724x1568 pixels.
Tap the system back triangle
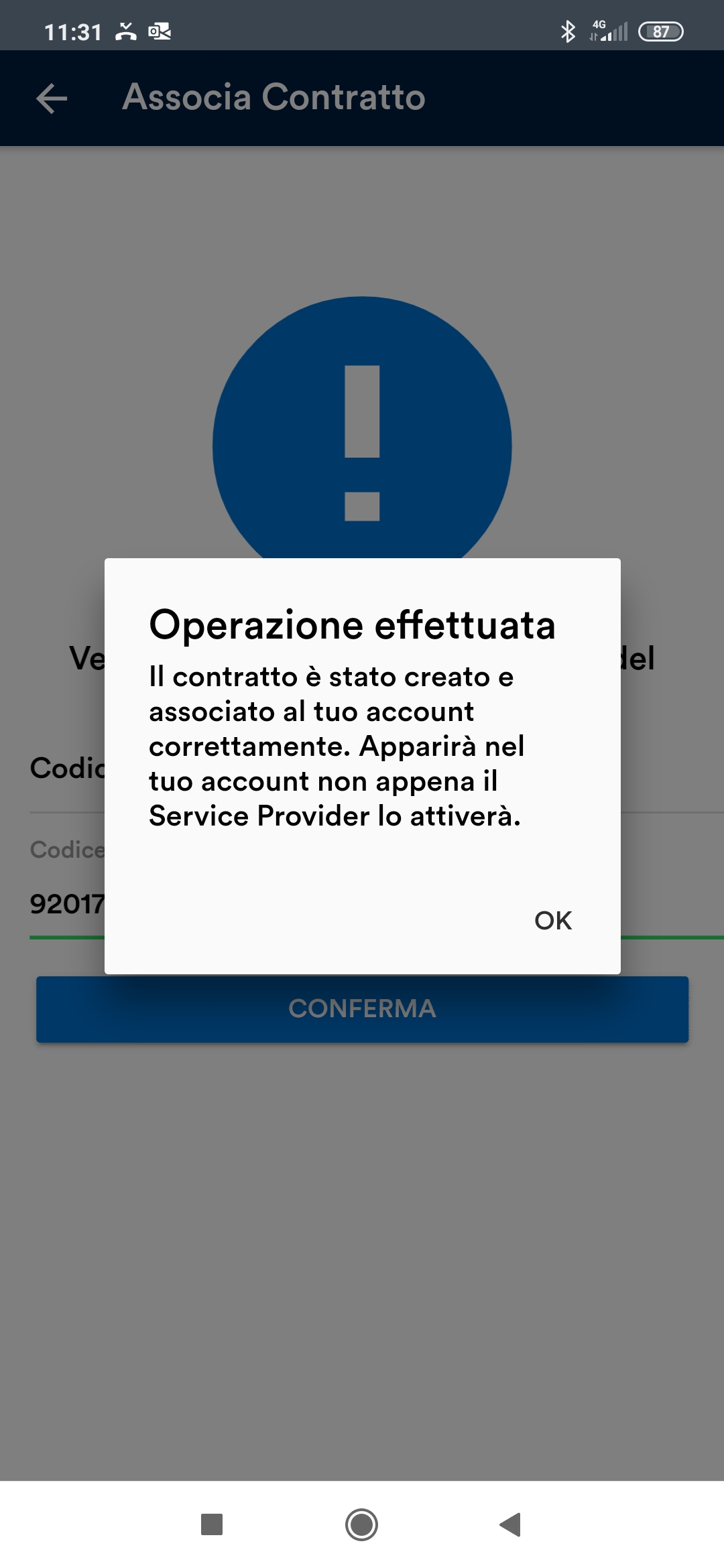(511, 1524)
